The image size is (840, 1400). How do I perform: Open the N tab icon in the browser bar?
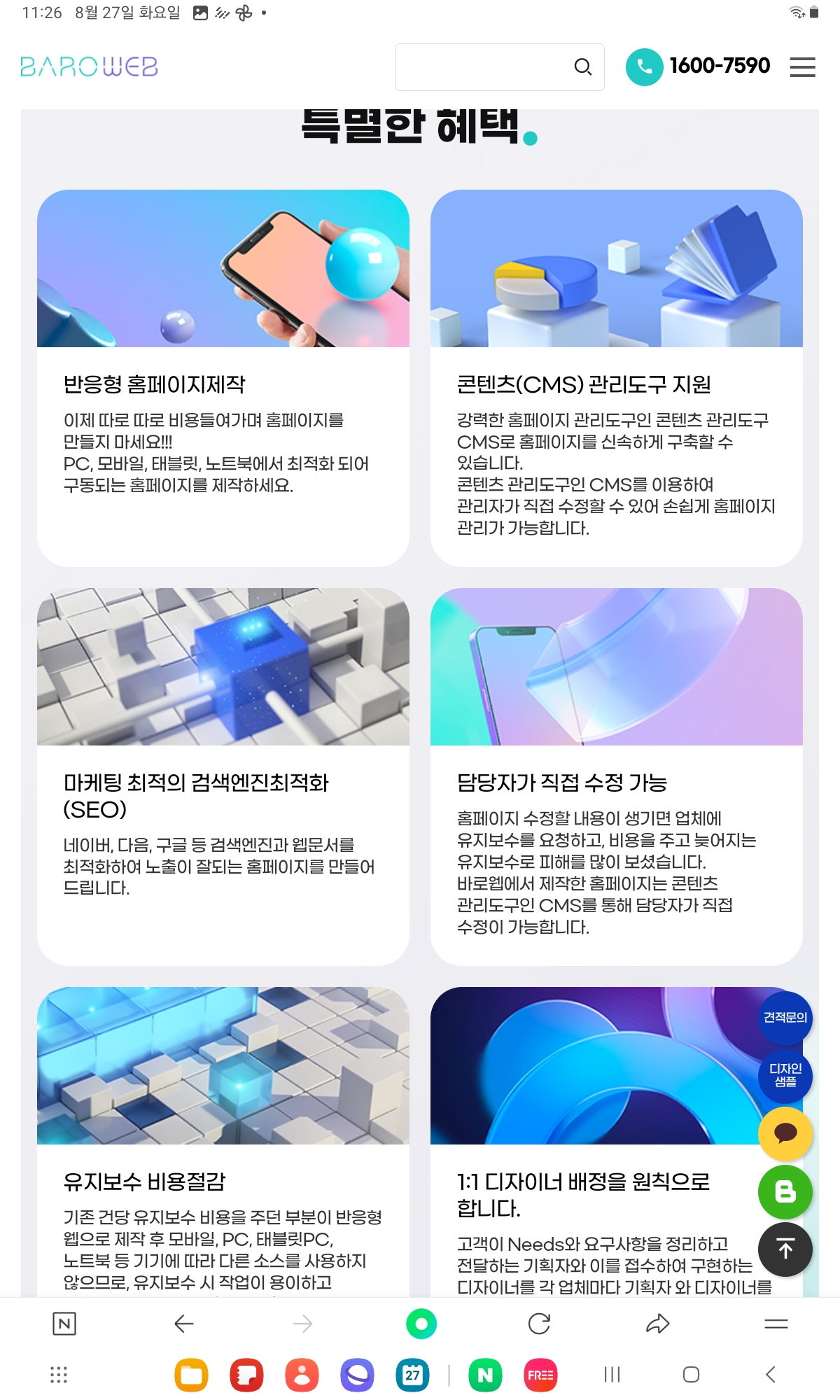[64, 1324]
